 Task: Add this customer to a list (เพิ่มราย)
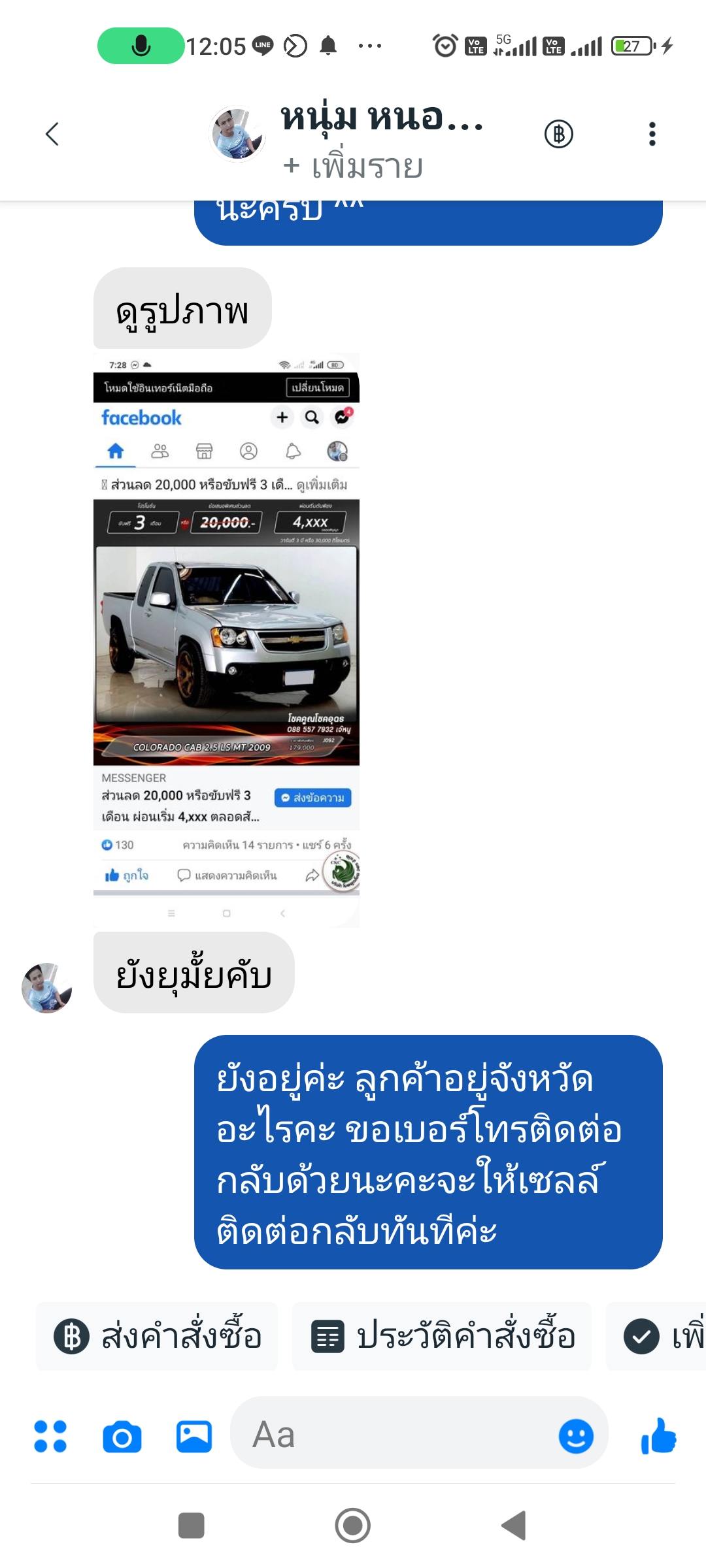(353, 167)
